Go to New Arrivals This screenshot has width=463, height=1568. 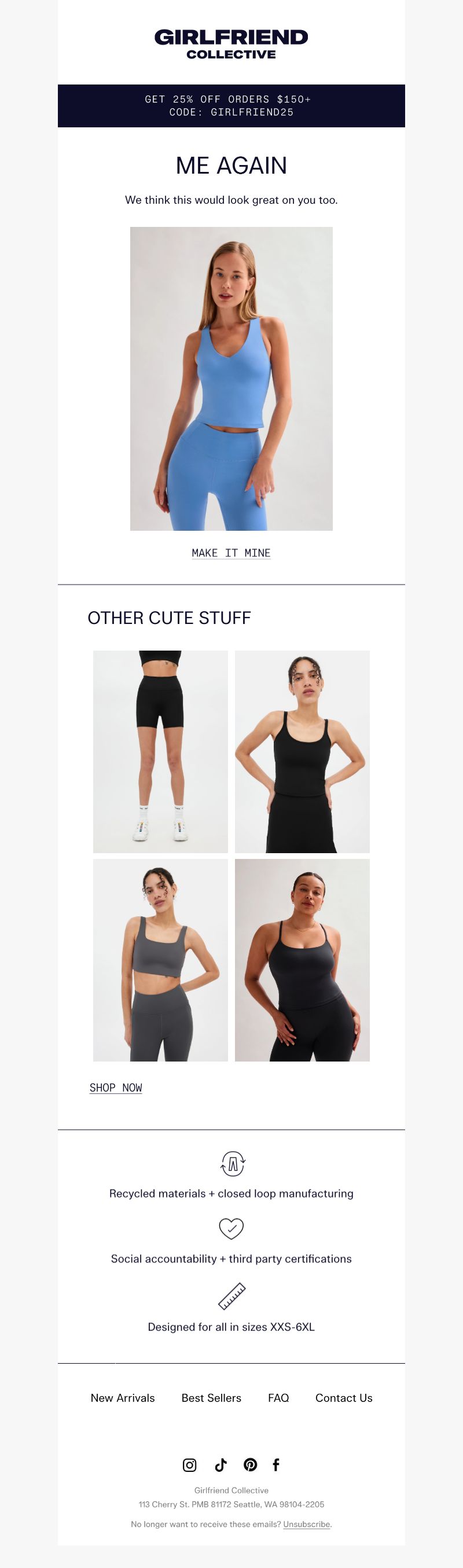(x=122, y=1398)
